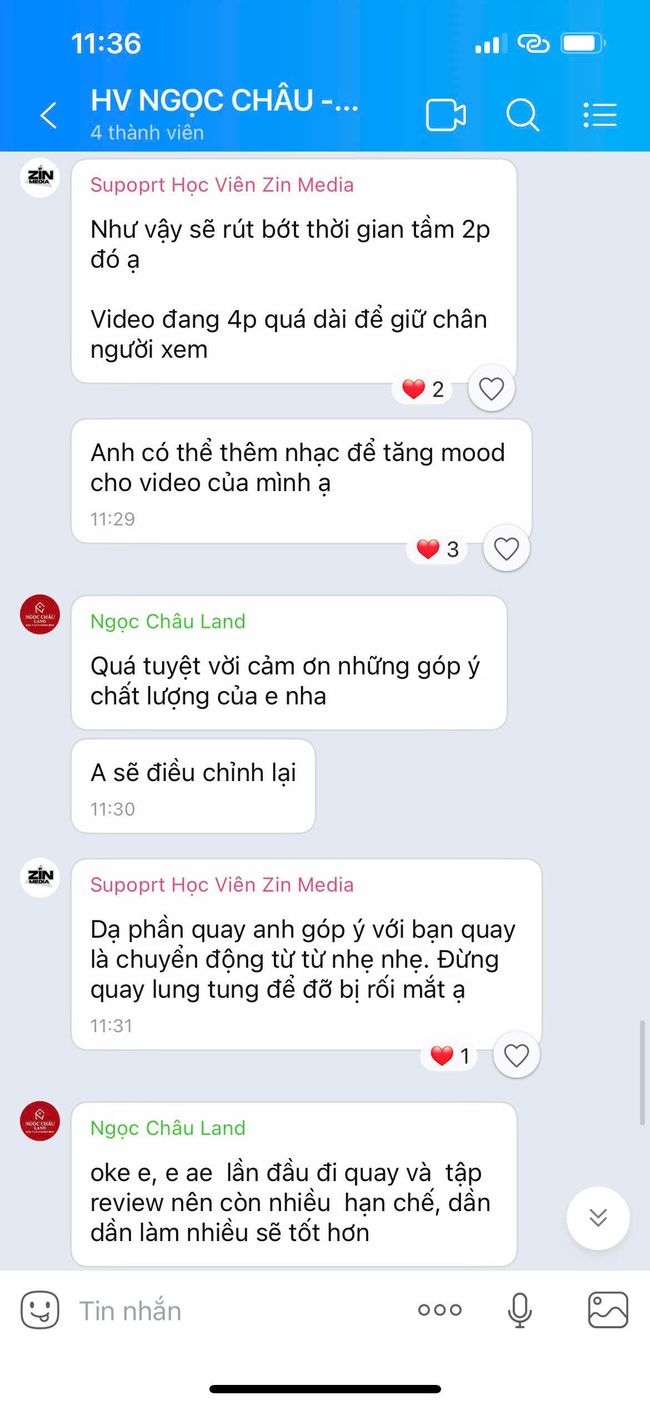Go back from the group chat
The width and height of the screenshot is (650, 1407).
coord(48,115)
